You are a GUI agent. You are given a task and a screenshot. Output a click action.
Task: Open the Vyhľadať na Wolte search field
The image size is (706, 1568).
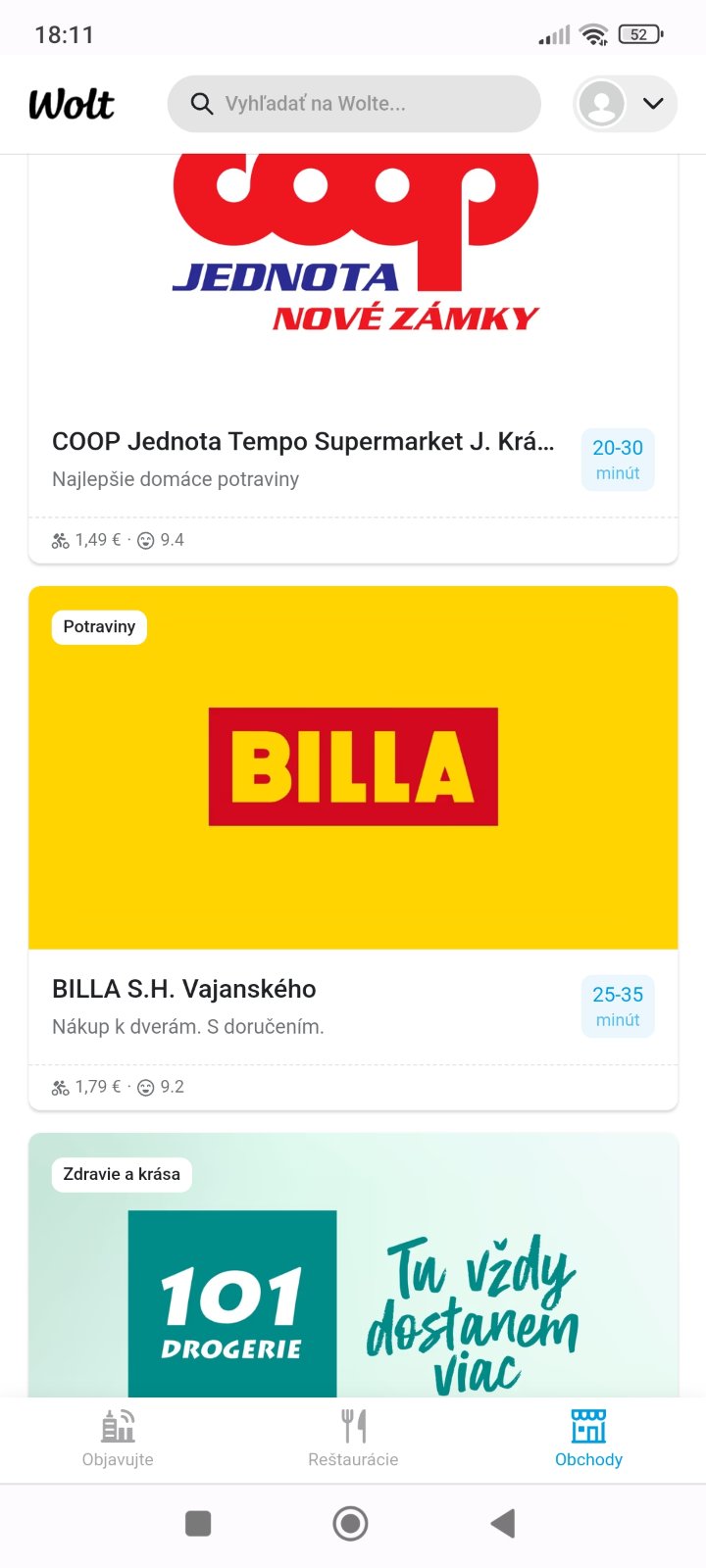click(x=353, y=104)
